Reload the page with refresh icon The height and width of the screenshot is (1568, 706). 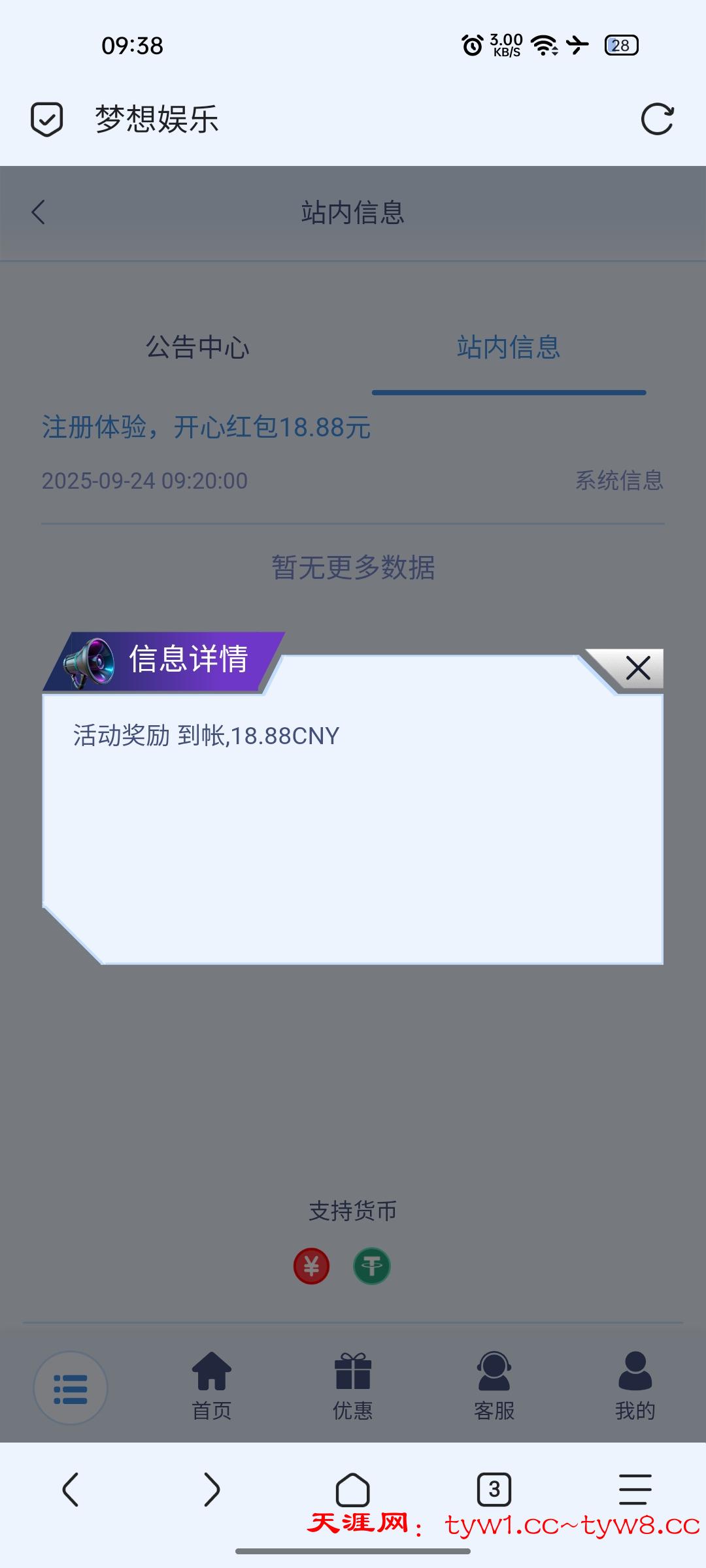coord(656,120)
